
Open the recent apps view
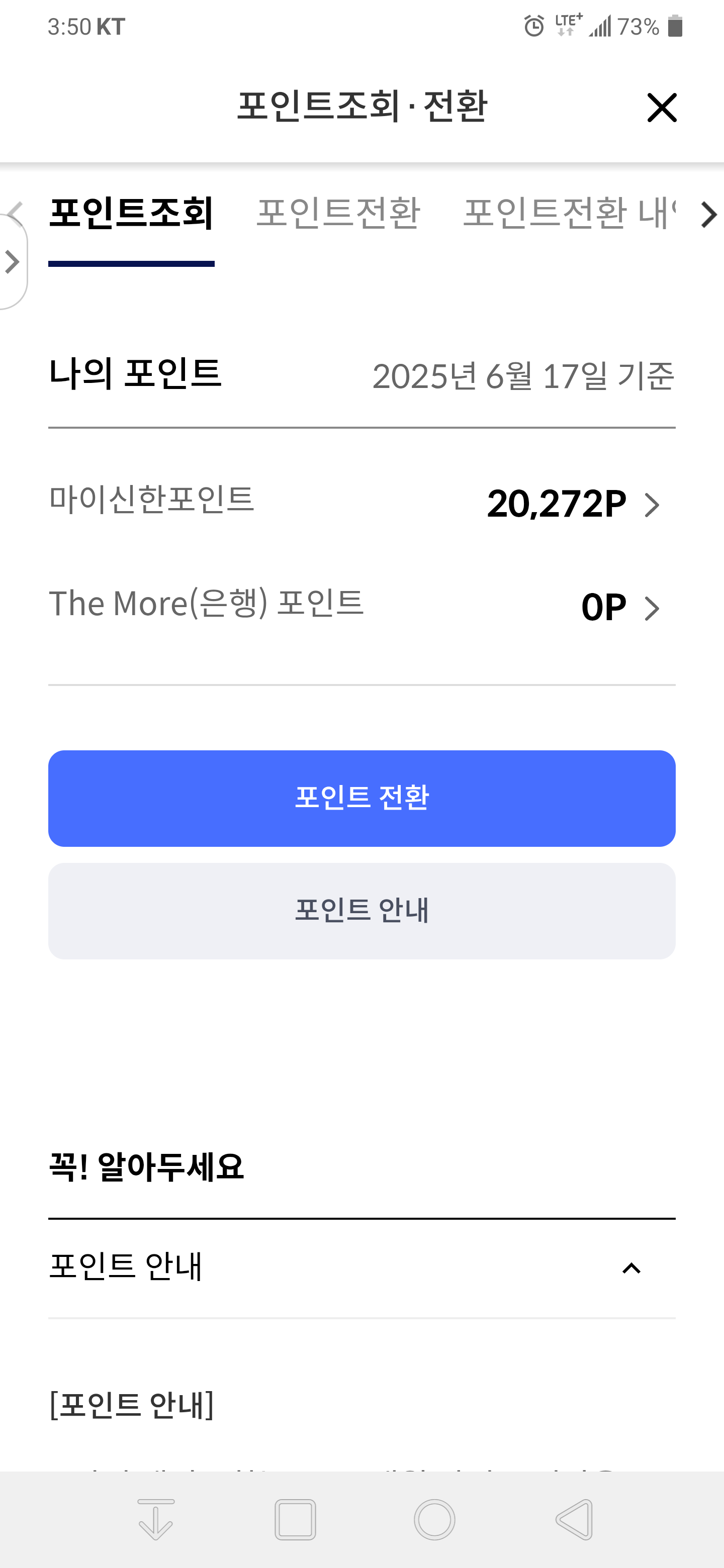(295, 1519)
